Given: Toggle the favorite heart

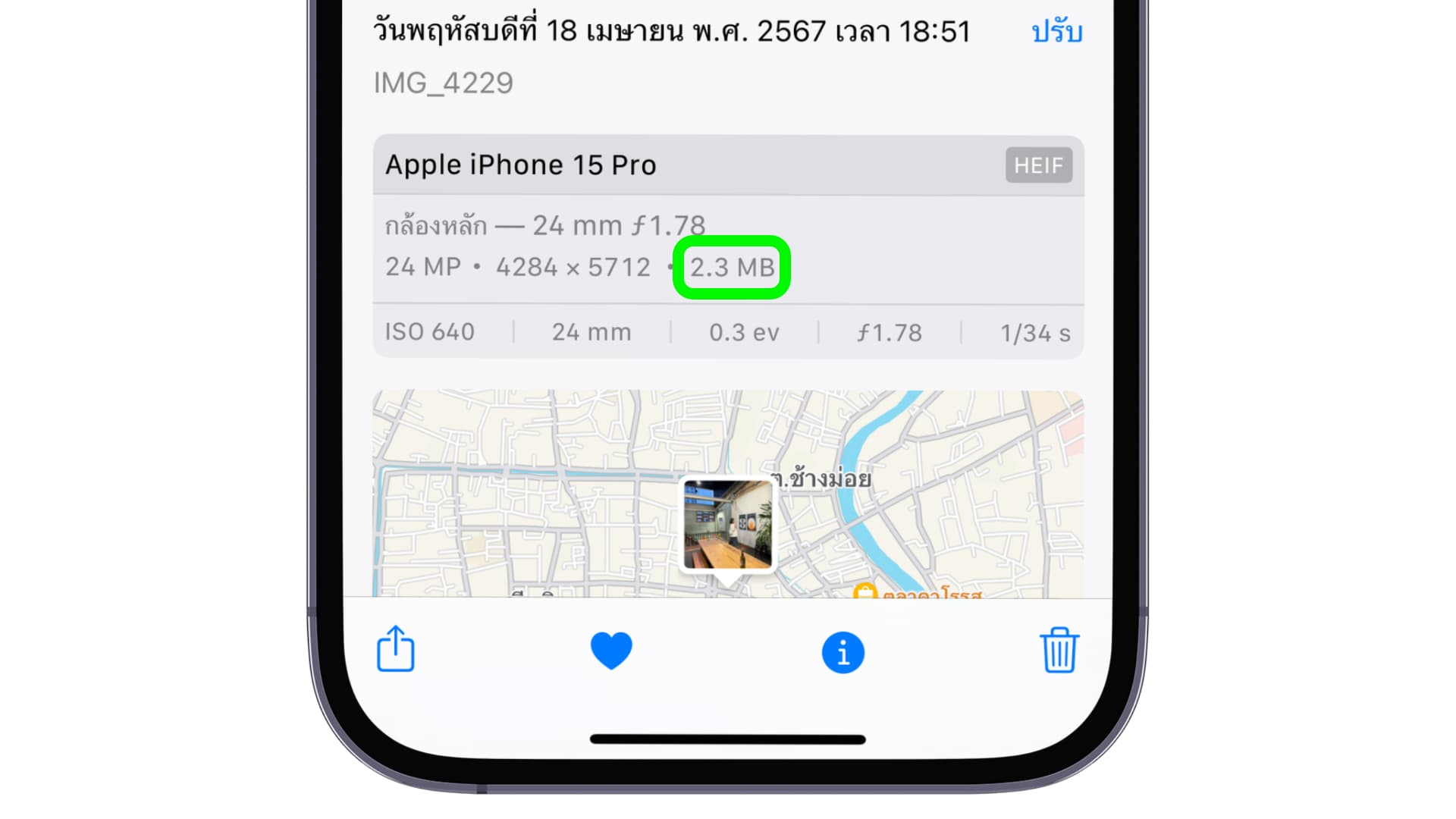Looking at the screenshot, I should click(611, 651).
